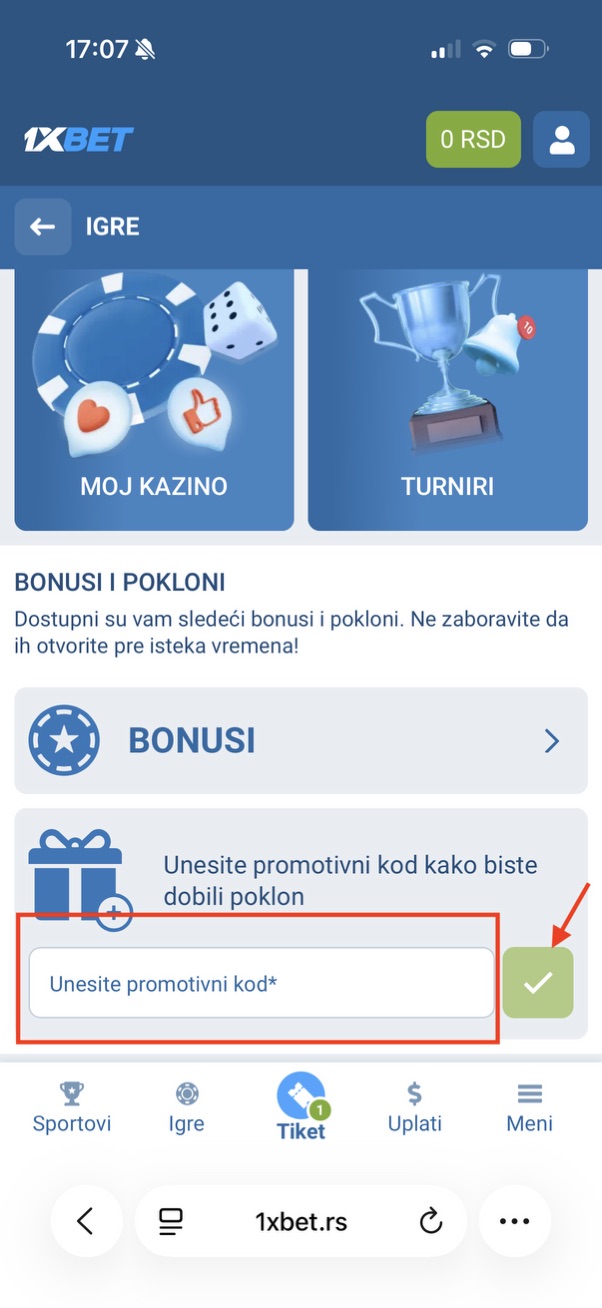Confirm promo code with checkmark button

[x=538, y=983]
